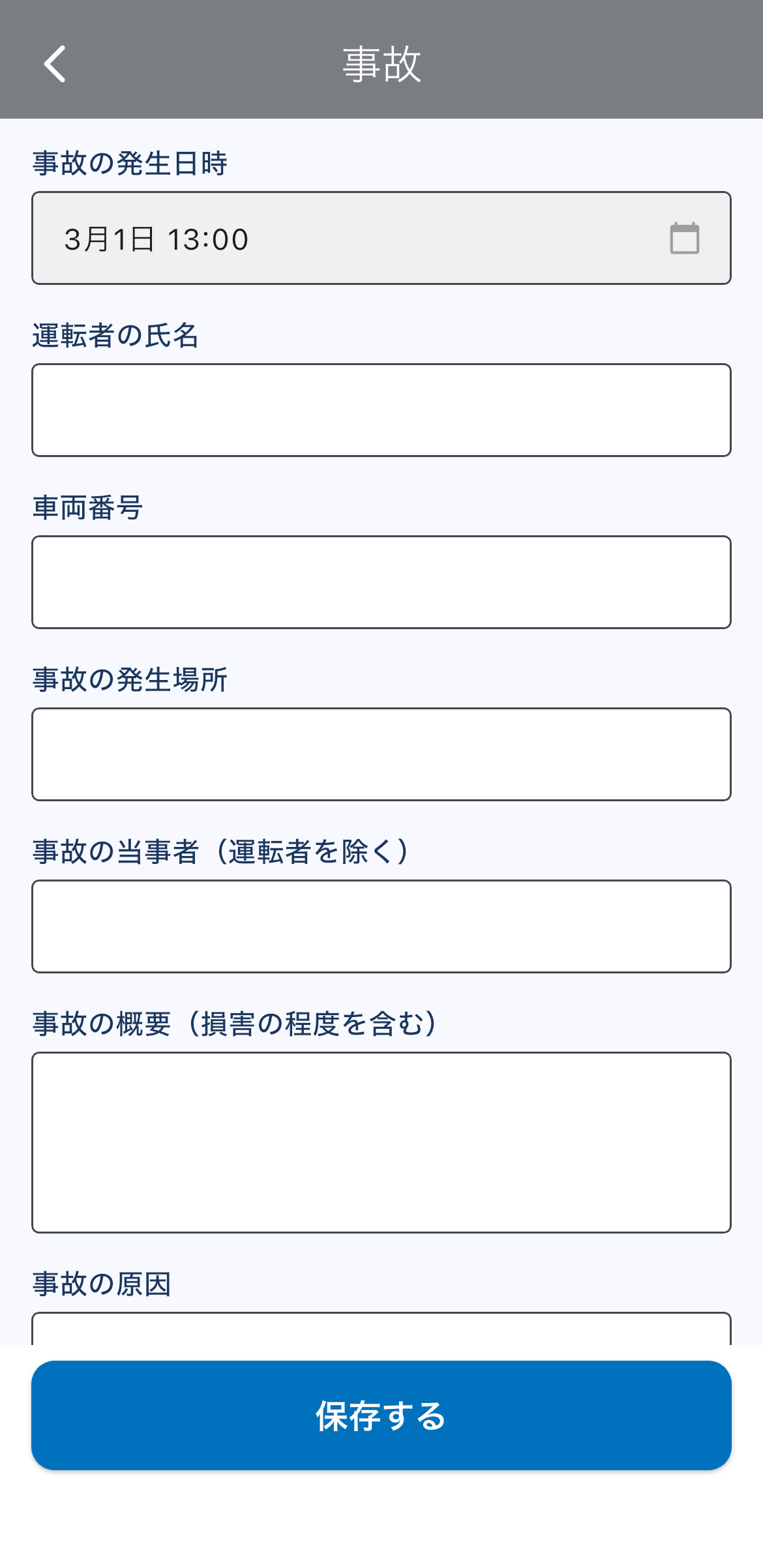
Task: Select the vehicle number 車両番号 field
Action: pos(381,582)
